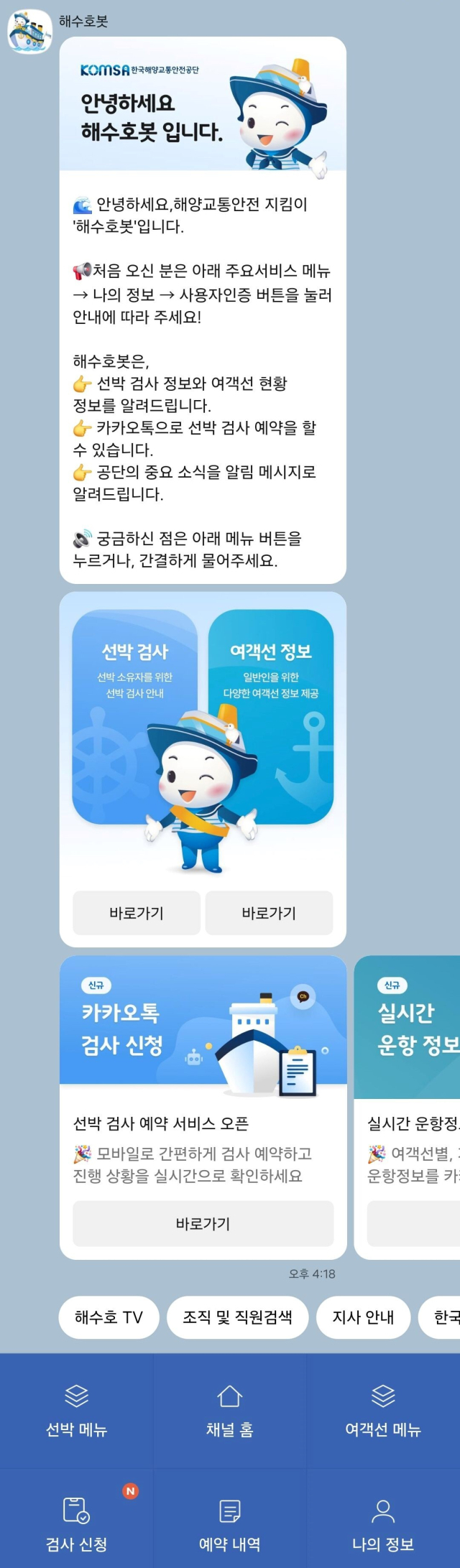460x1568 pixels.
Task: Select 조직 및 직원검색 chip
Action: 237,1317
